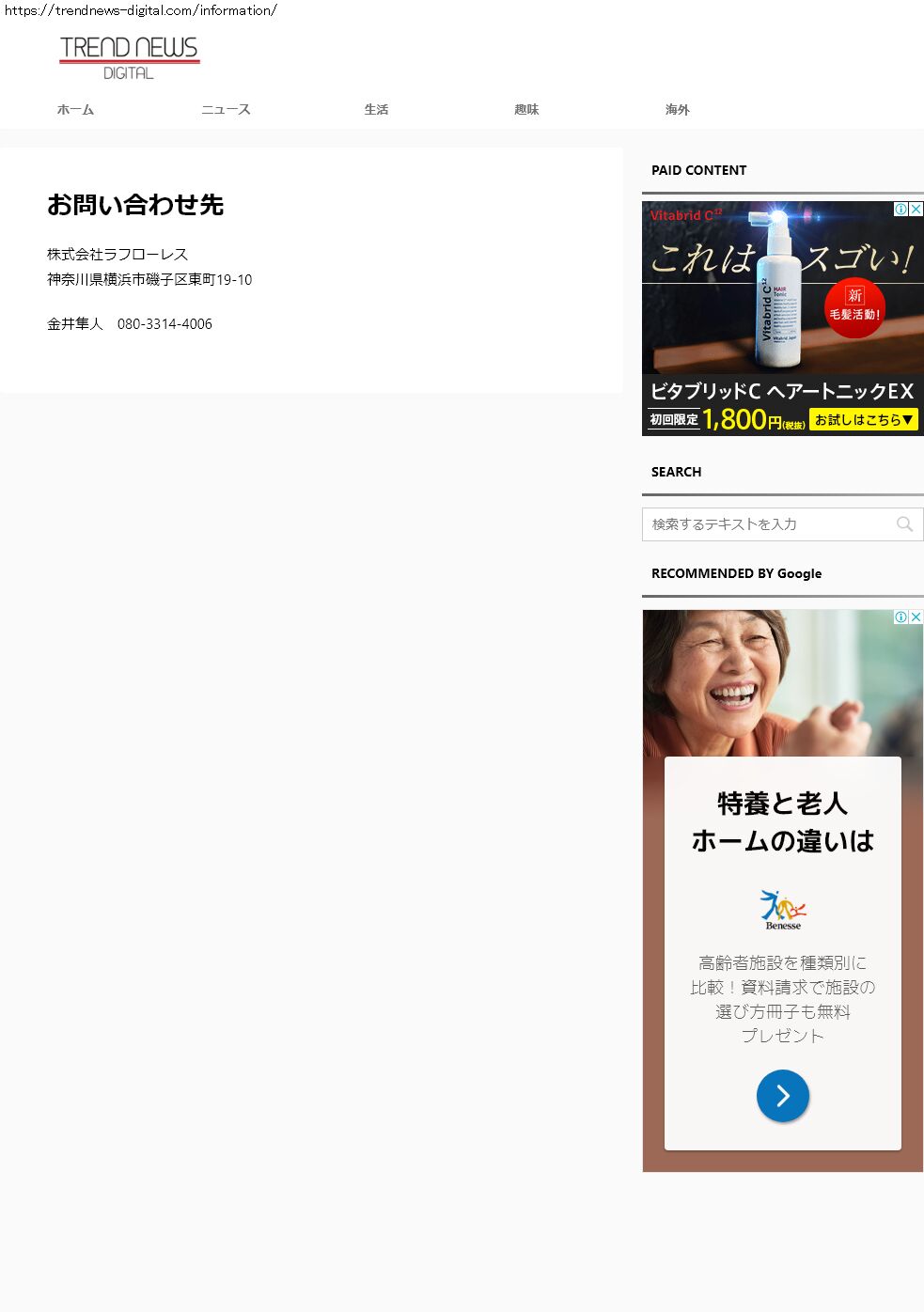The image size is (924, 1312).
Task: Open ad info icon on Vitabrid ad
Action: 901,209
